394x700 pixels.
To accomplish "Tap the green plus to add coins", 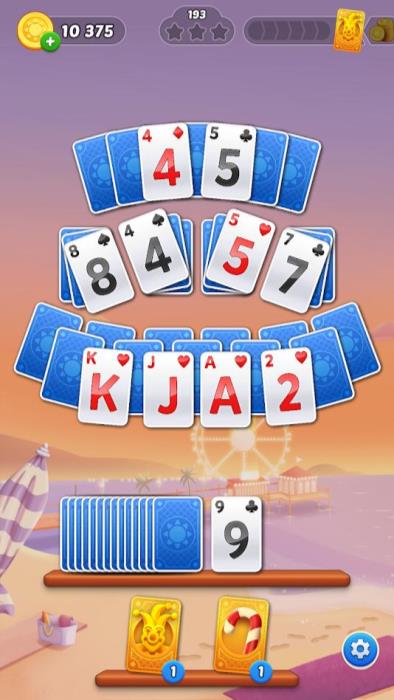I will tap(50, 42).
